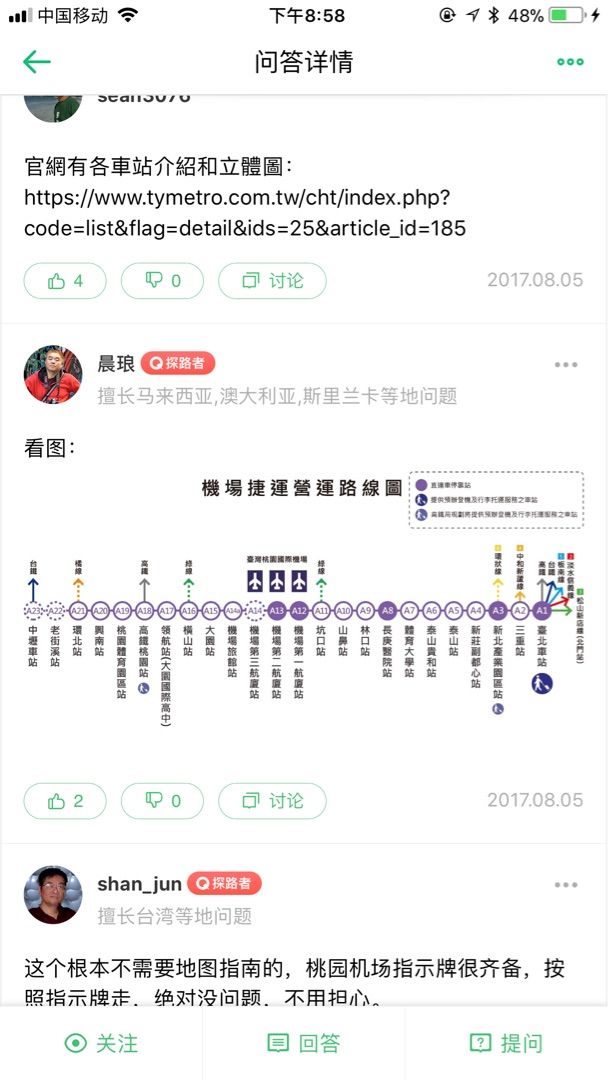Open 讨论 under 晨琅's answer

point(272,800)
